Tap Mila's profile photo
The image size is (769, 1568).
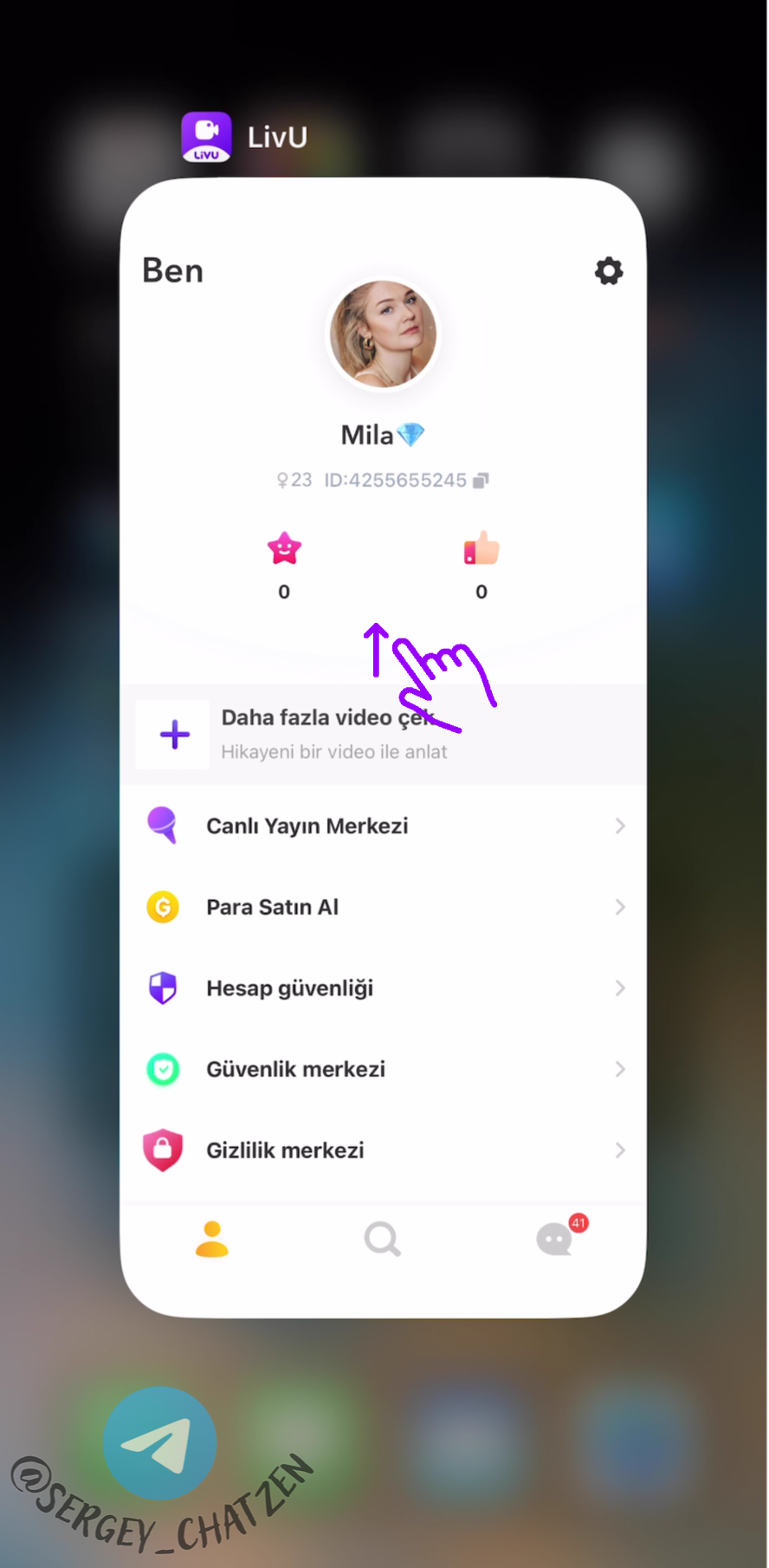(x=383, y=334)
